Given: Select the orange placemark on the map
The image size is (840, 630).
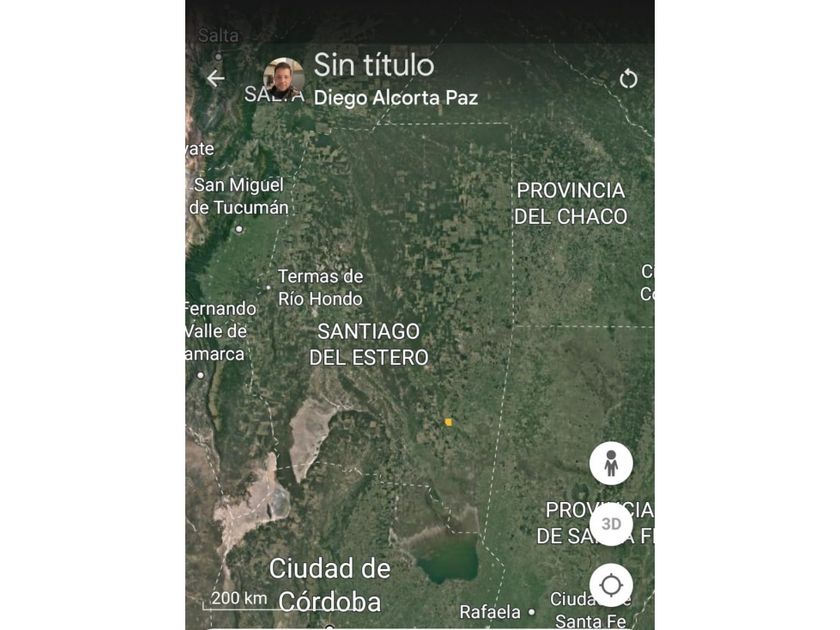Looking at the screenshot, I should click(449, 422).
